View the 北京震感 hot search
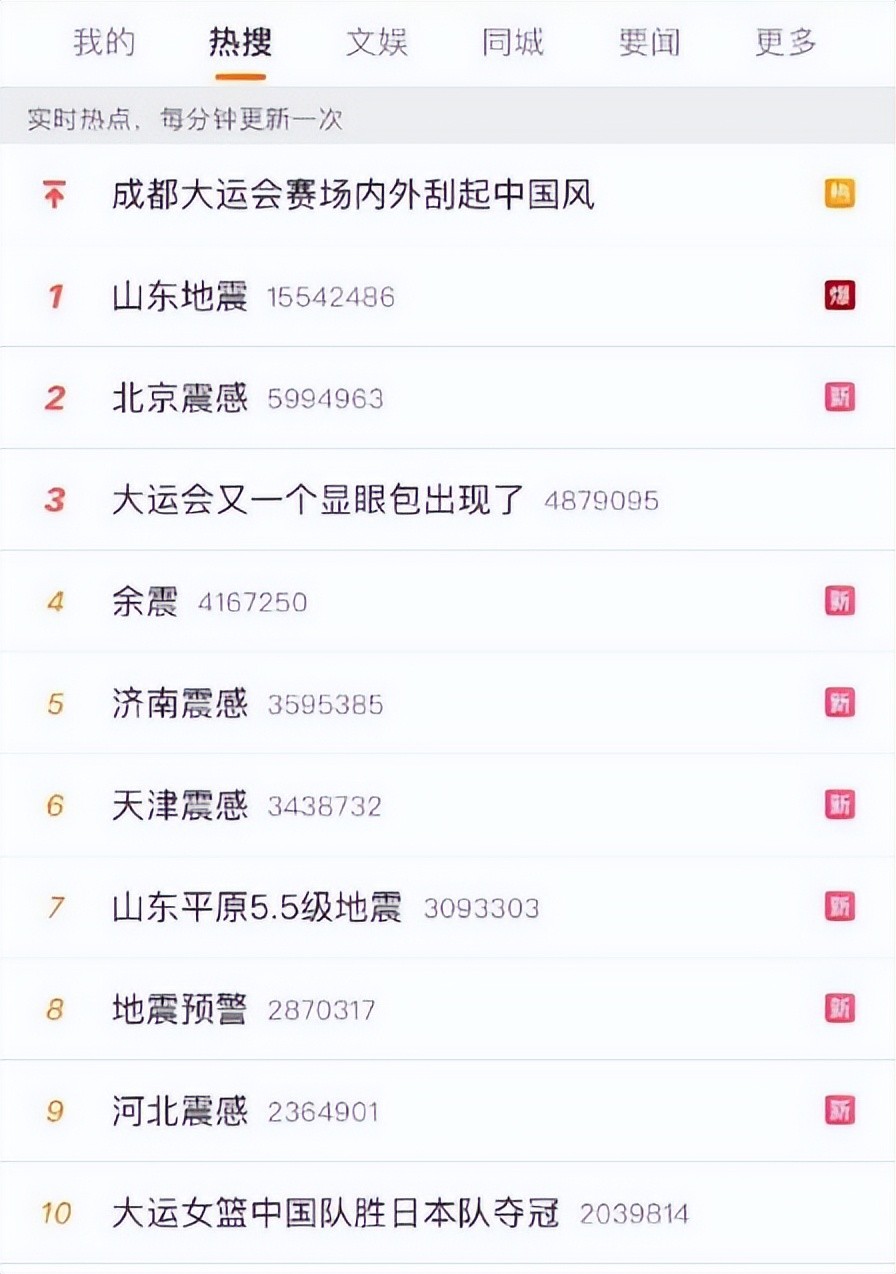Screen dimensions: 896x1274 click(x=180, y=399)
